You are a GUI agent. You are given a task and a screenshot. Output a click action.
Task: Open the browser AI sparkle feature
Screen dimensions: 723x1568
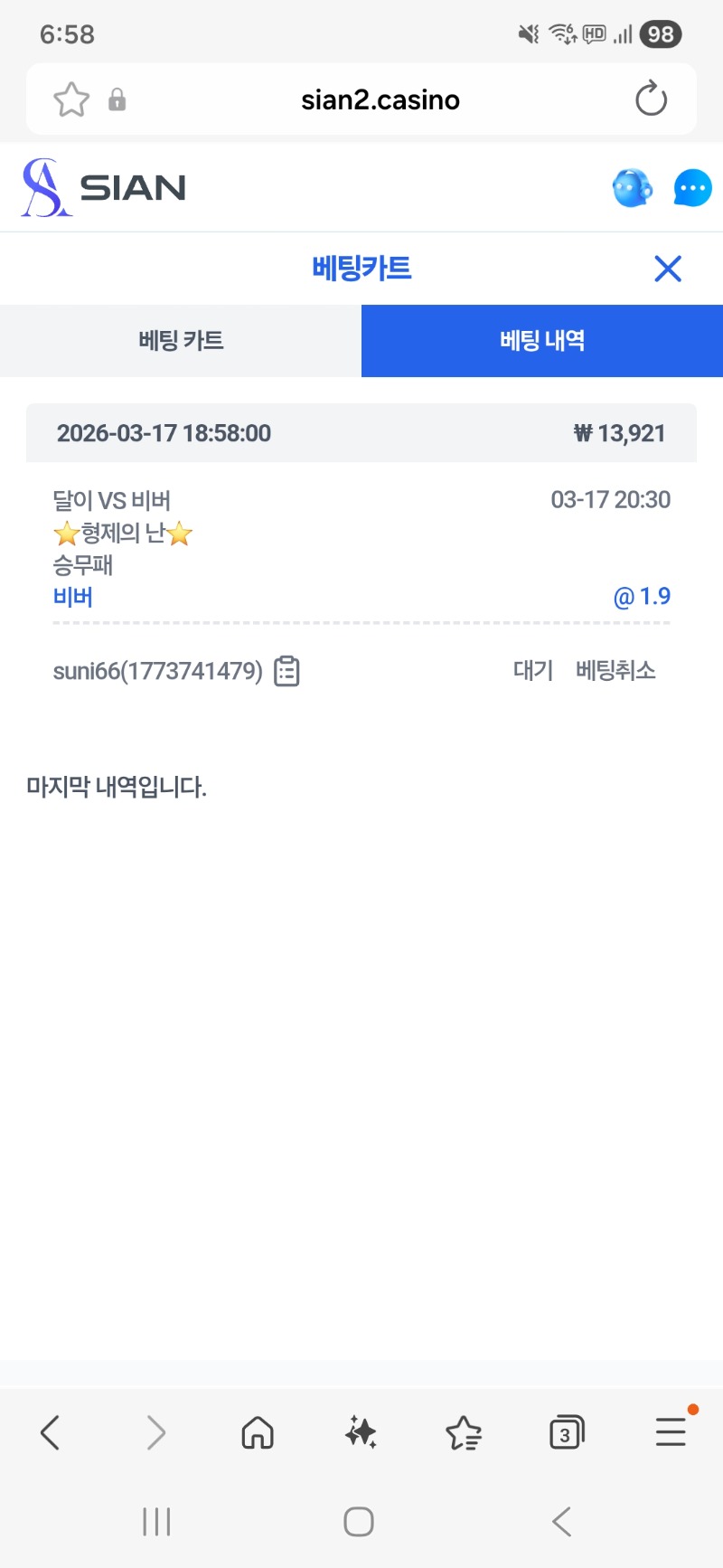(x=361, y=1432)
